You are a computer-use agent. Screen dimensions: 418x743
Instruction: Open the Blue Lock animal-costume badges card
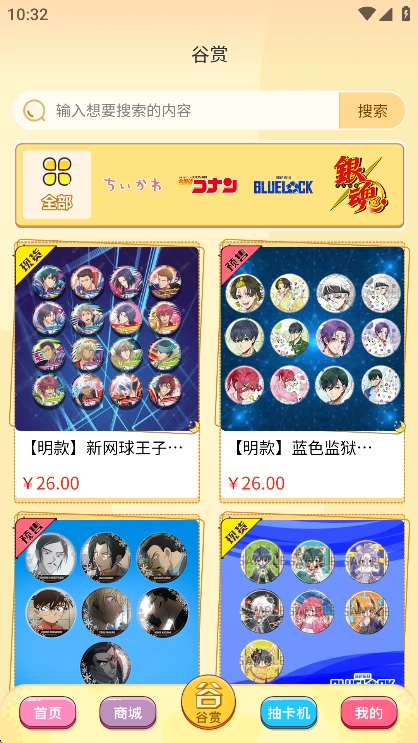click(x=312, y=599)
